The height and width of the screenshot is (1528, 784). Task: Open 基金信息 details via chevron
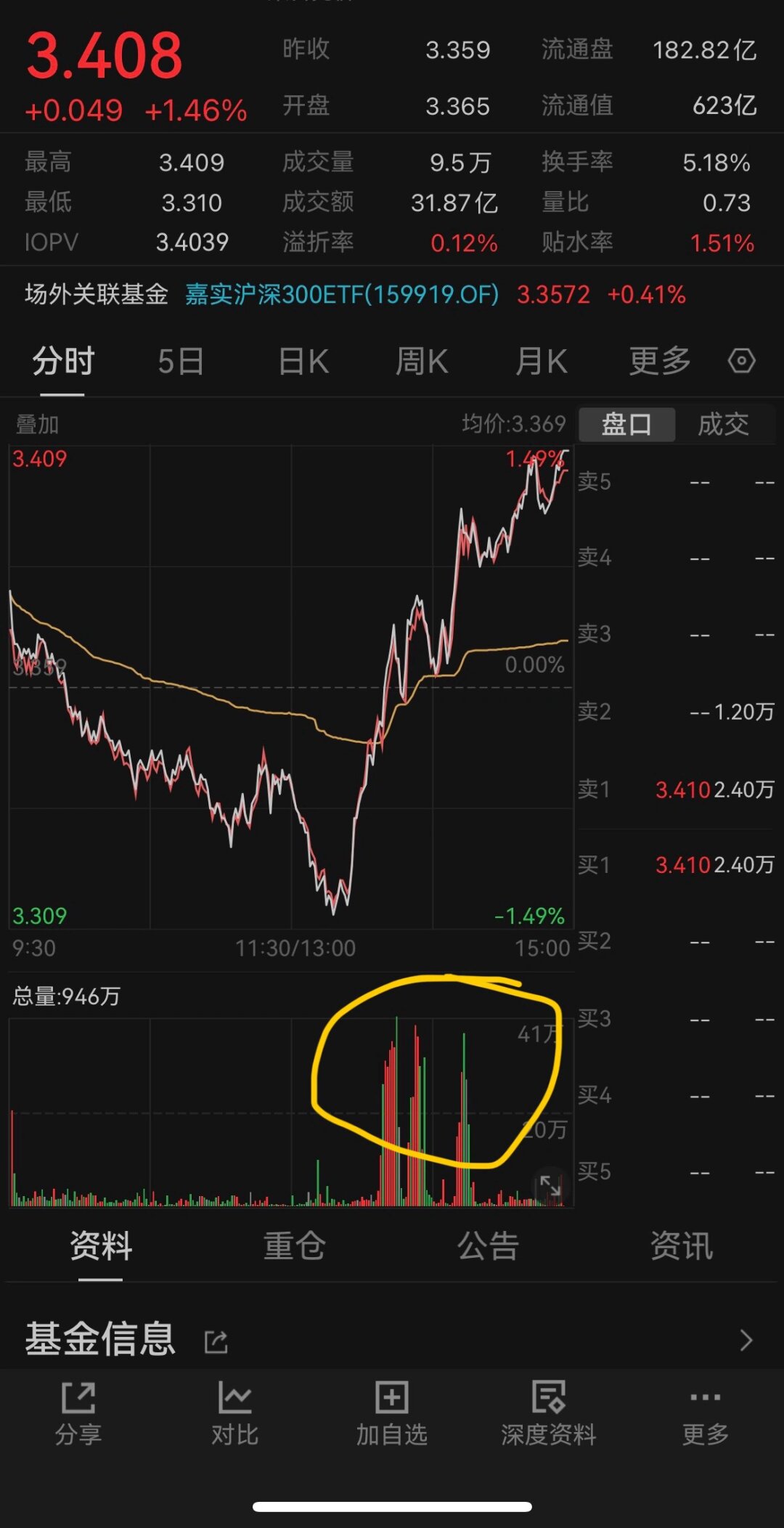pos(746,1341)
